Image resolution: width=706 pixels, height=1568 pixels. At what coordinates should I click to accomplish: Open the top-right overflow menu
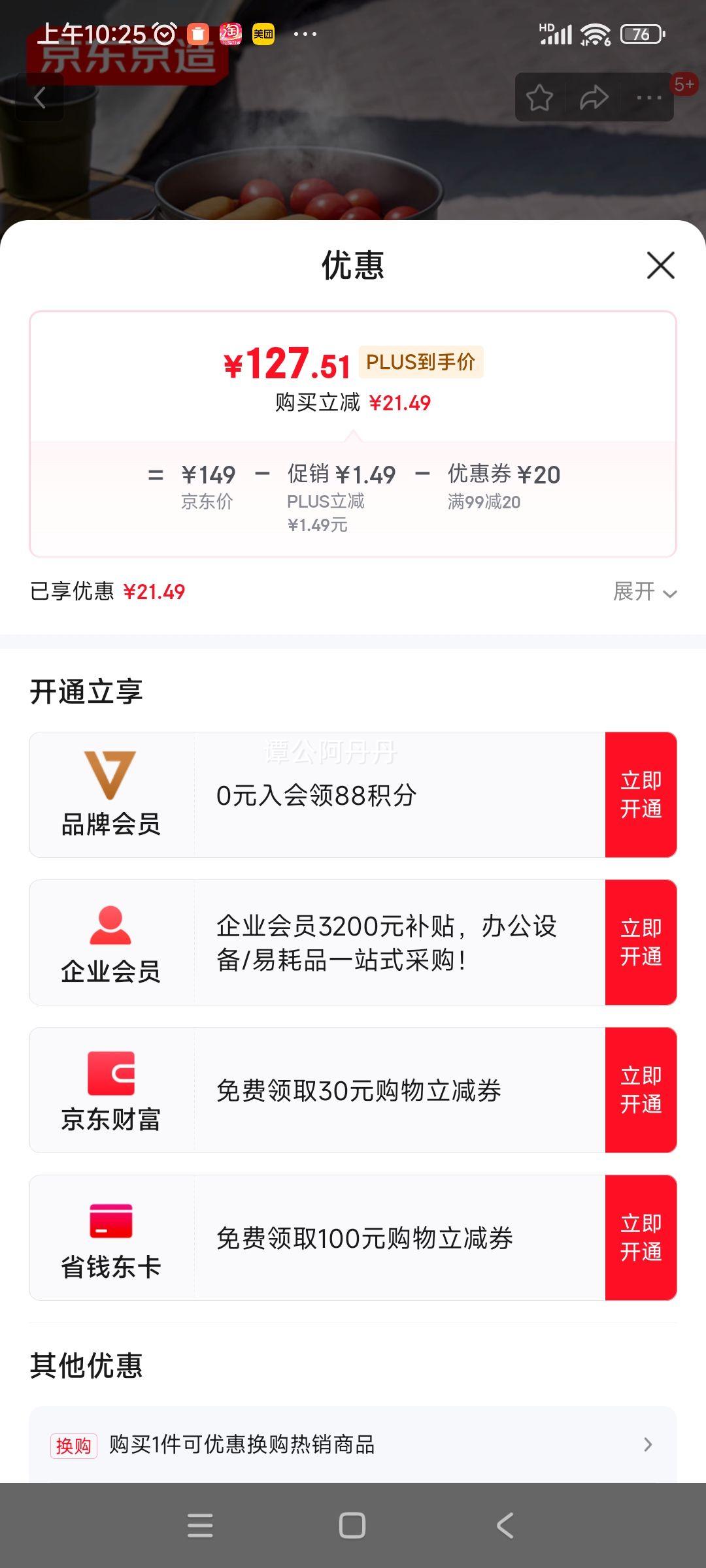648,98
